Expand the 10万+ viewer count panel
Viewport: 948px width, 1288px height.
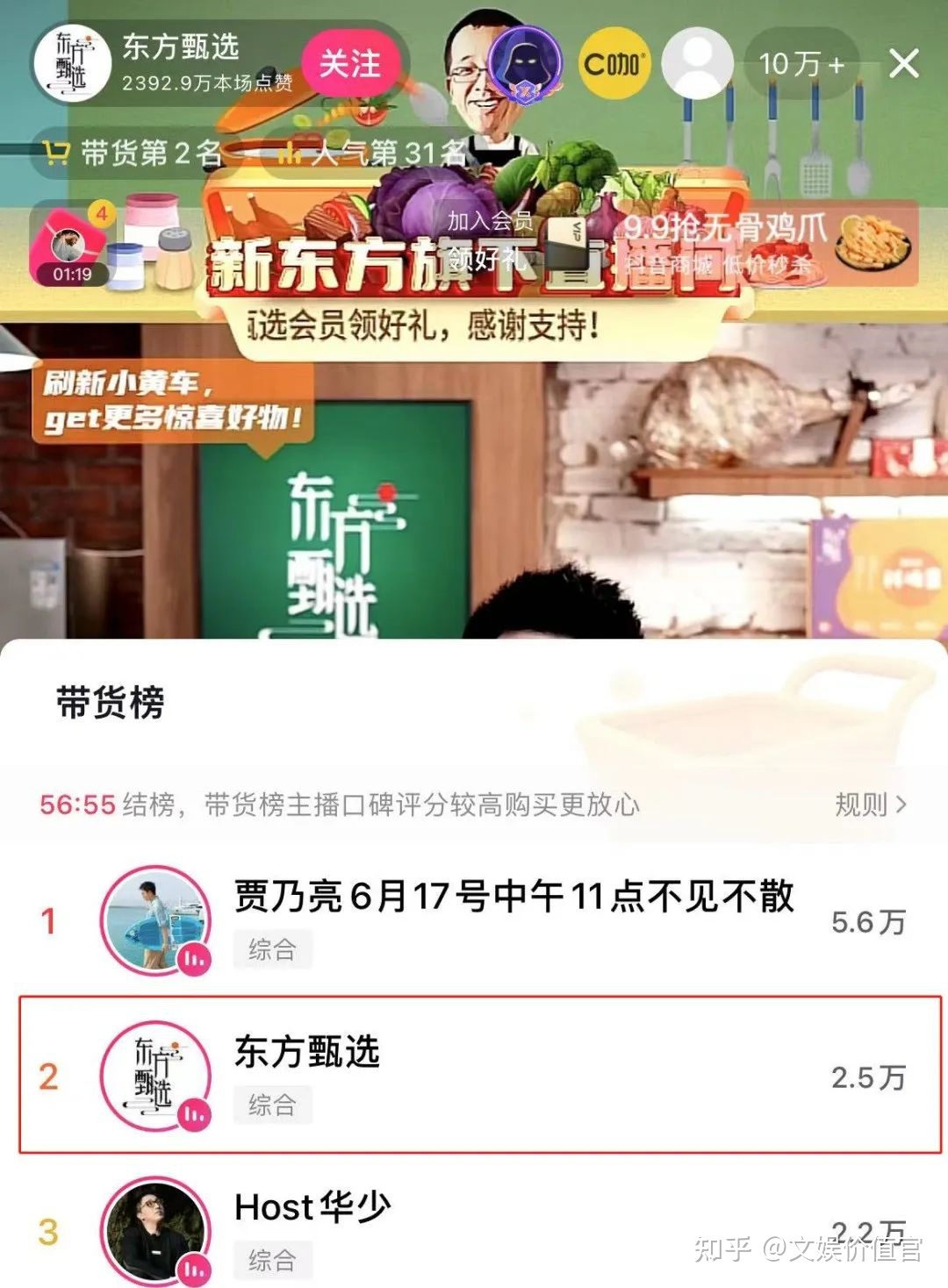click(x=801, y=62)
